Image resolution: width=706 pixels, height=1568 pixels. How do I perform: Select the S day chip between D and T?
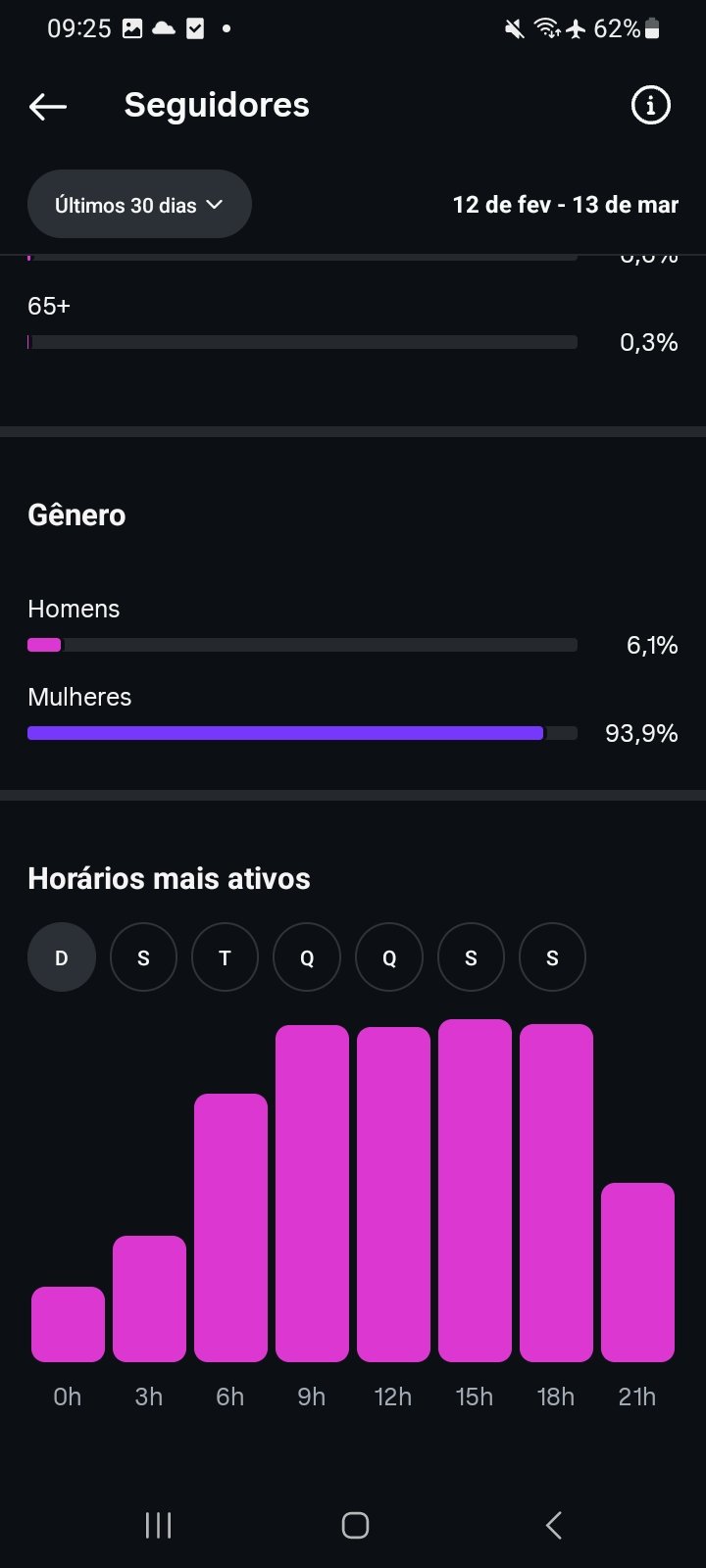[143, 957]
